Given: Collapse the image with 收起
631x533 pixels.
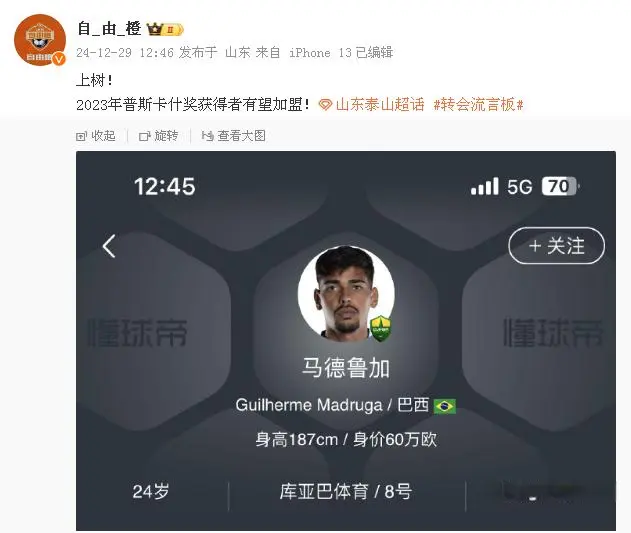Looking at the screenshot, I should (97, 136).
